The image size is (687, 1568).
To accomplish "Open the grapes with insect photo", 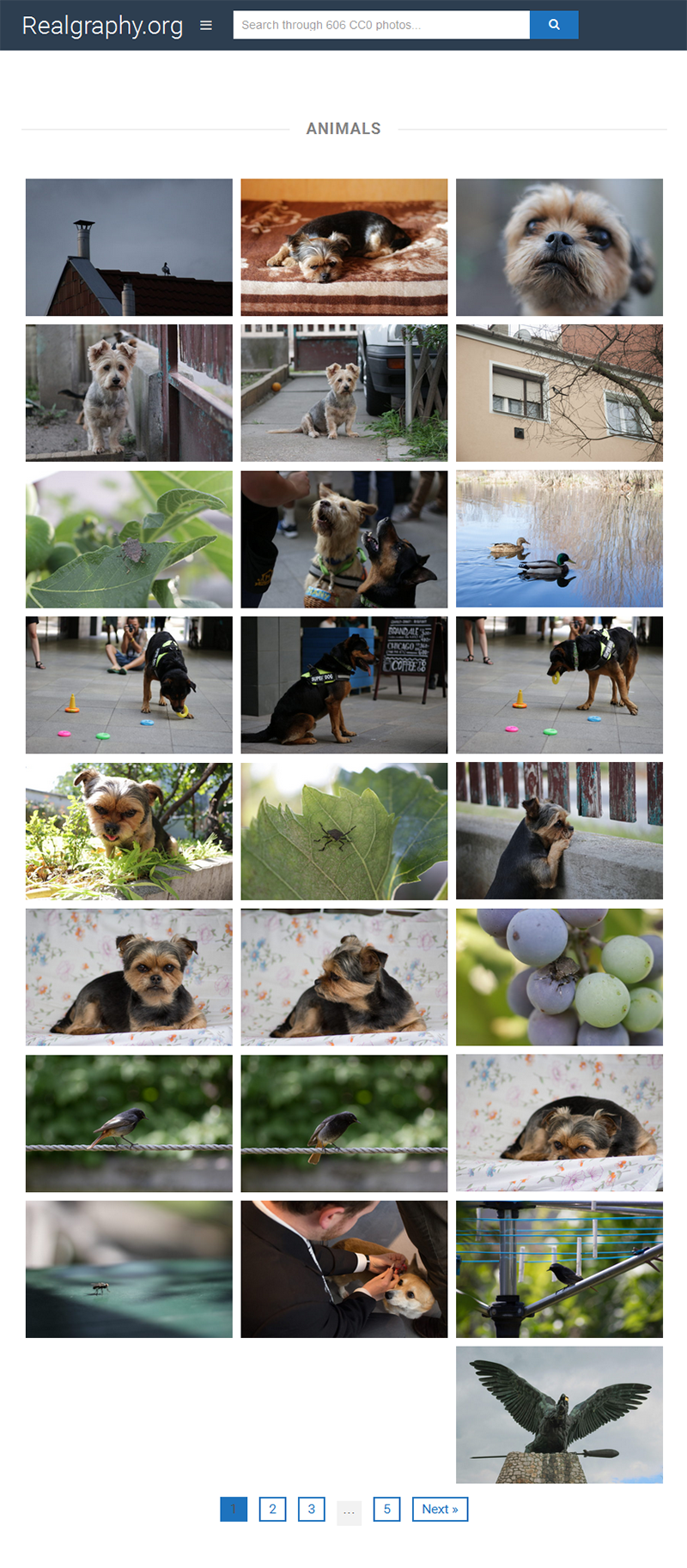I will tap(559, 977).
